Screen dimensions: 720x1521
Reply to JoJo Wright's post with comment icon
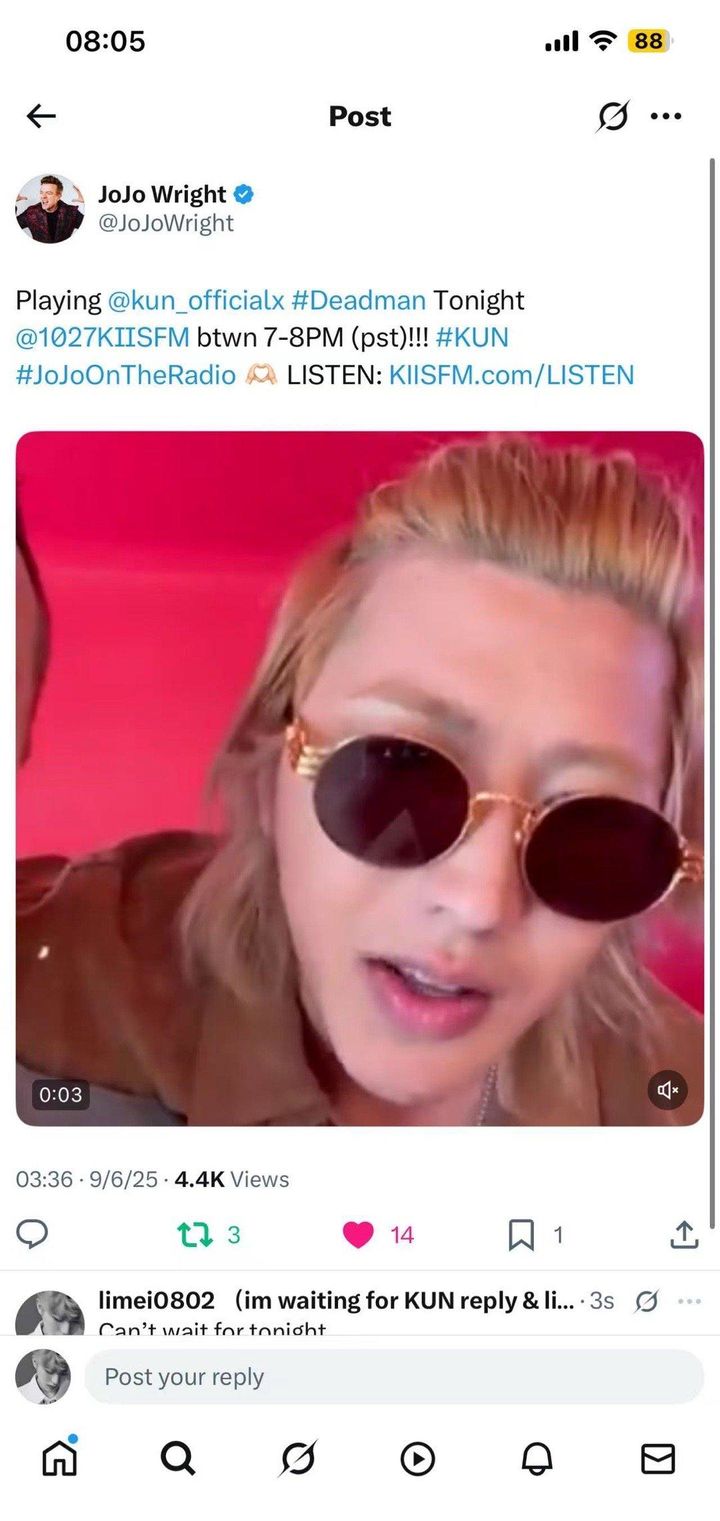(33, 1235)
